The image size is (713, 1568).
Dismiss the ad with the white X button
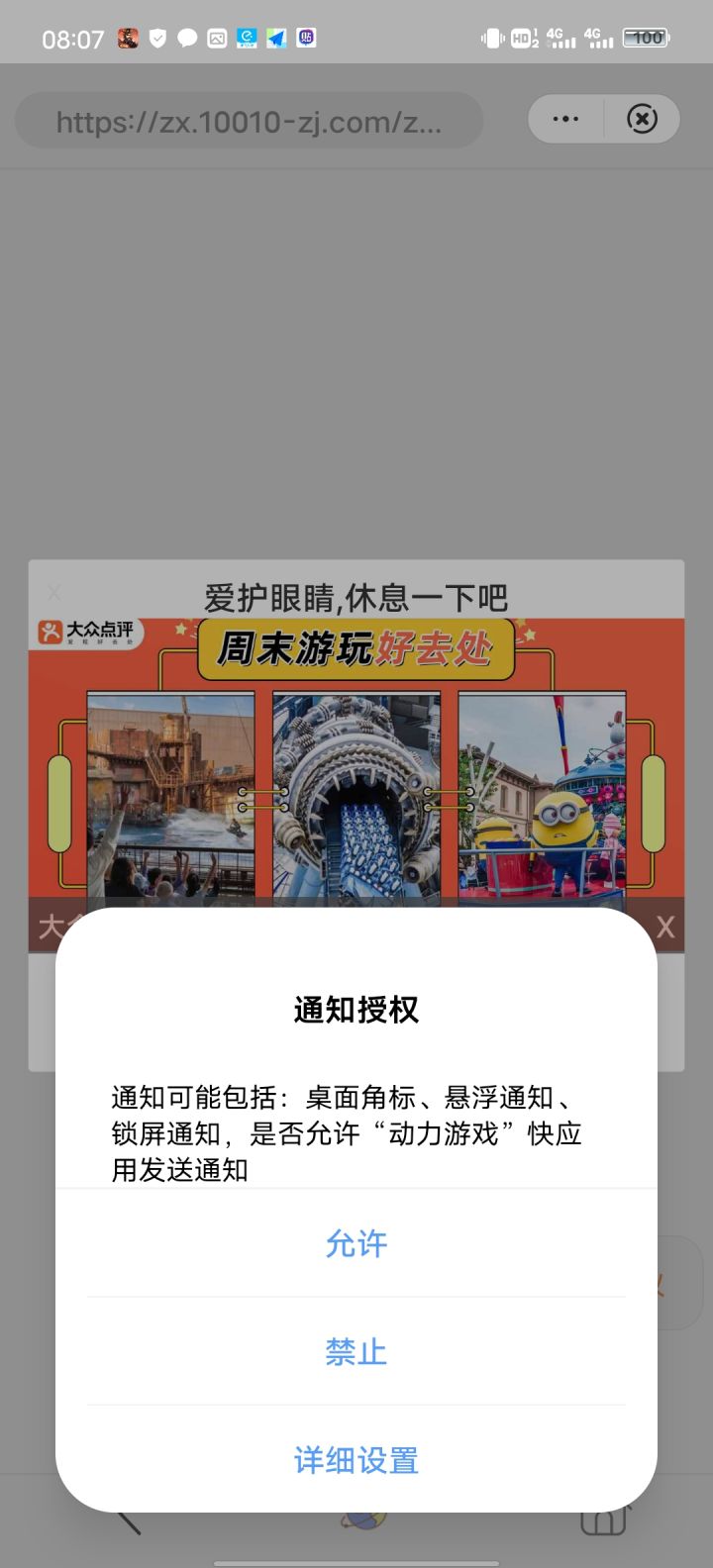663,927
